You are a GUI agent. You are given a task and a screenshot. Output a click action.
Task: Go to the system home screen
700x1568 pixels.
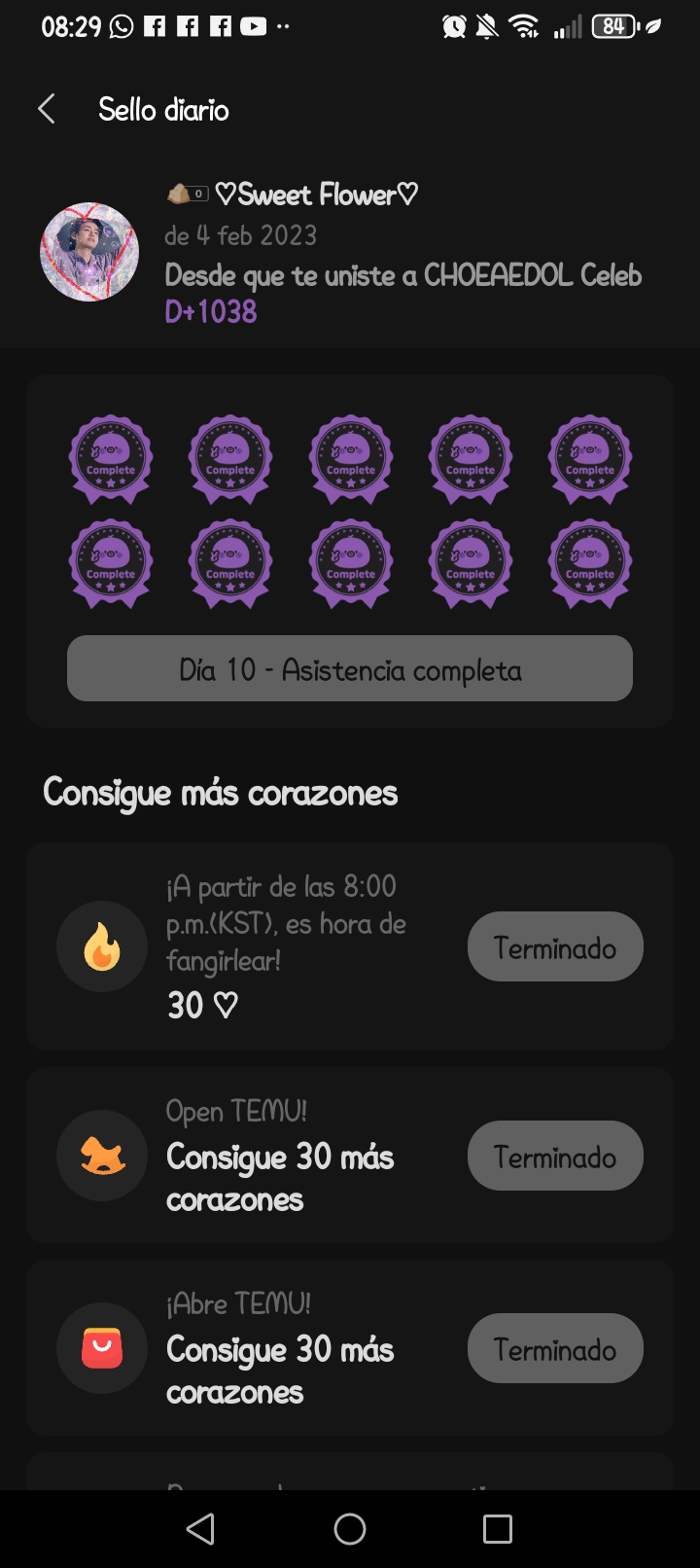click(x=350, y=1529)
